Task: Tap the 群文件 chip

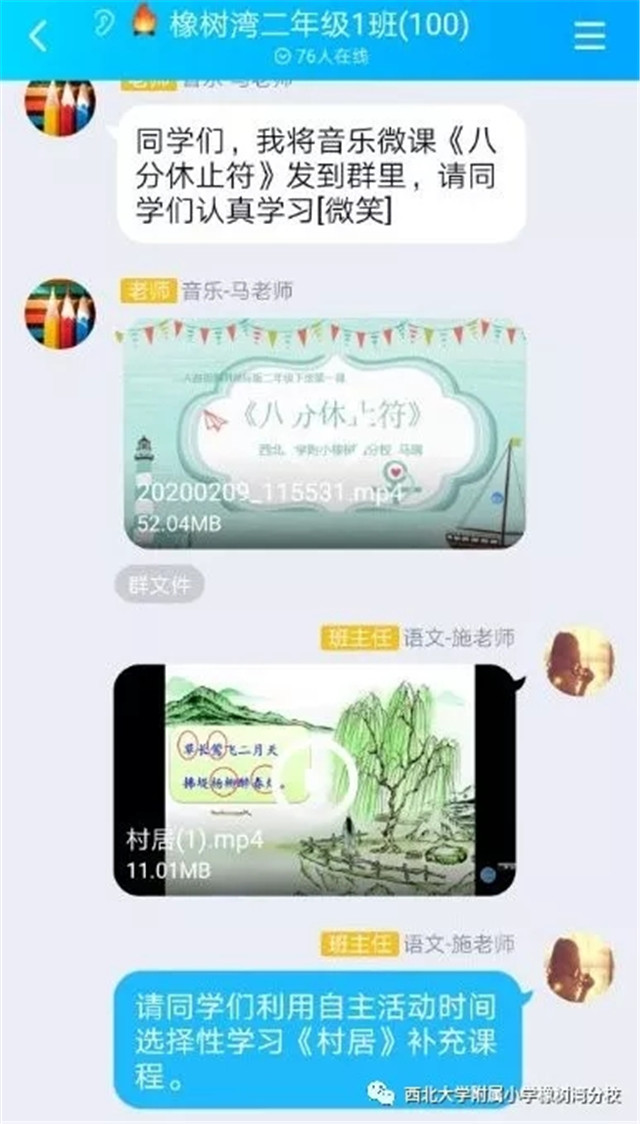Action: tap(159, 584)
